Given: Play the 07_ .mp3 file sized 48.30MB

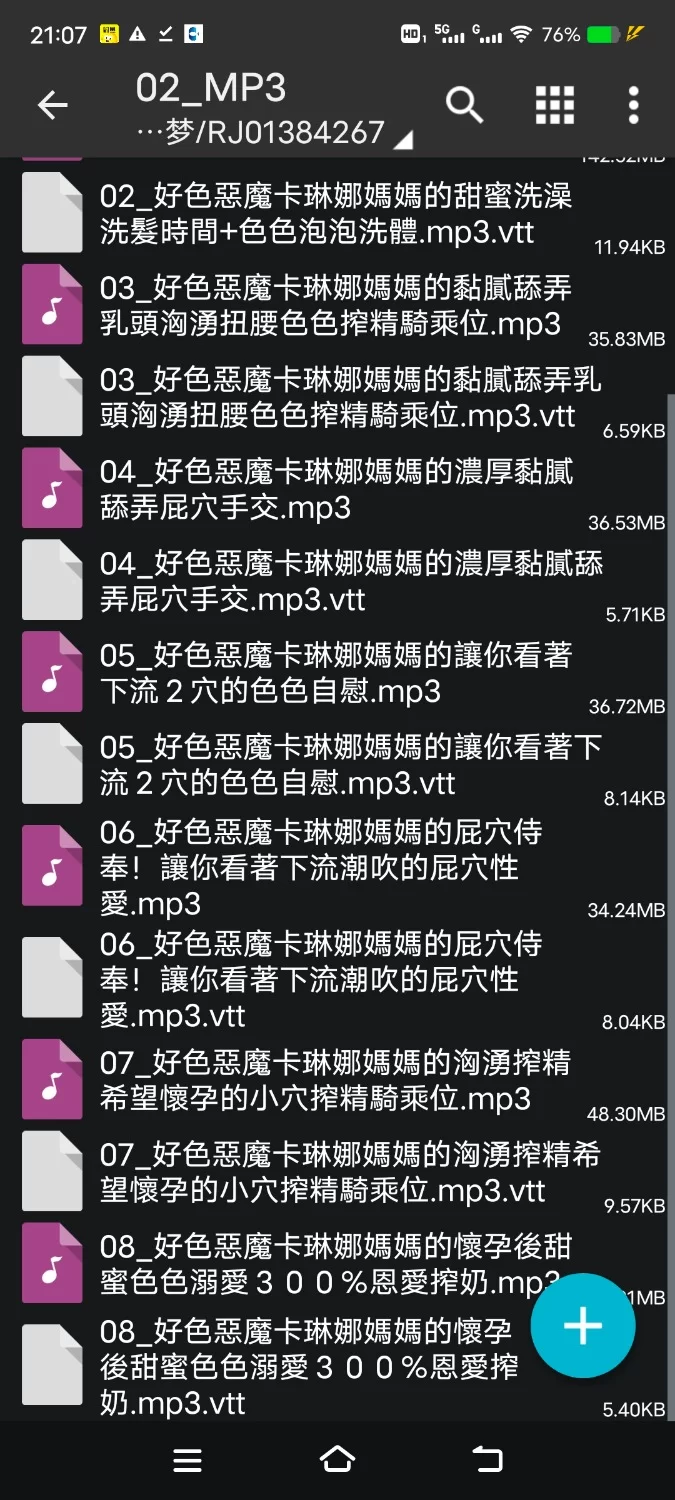Looking at the screenshot, I should point(330,1081).
